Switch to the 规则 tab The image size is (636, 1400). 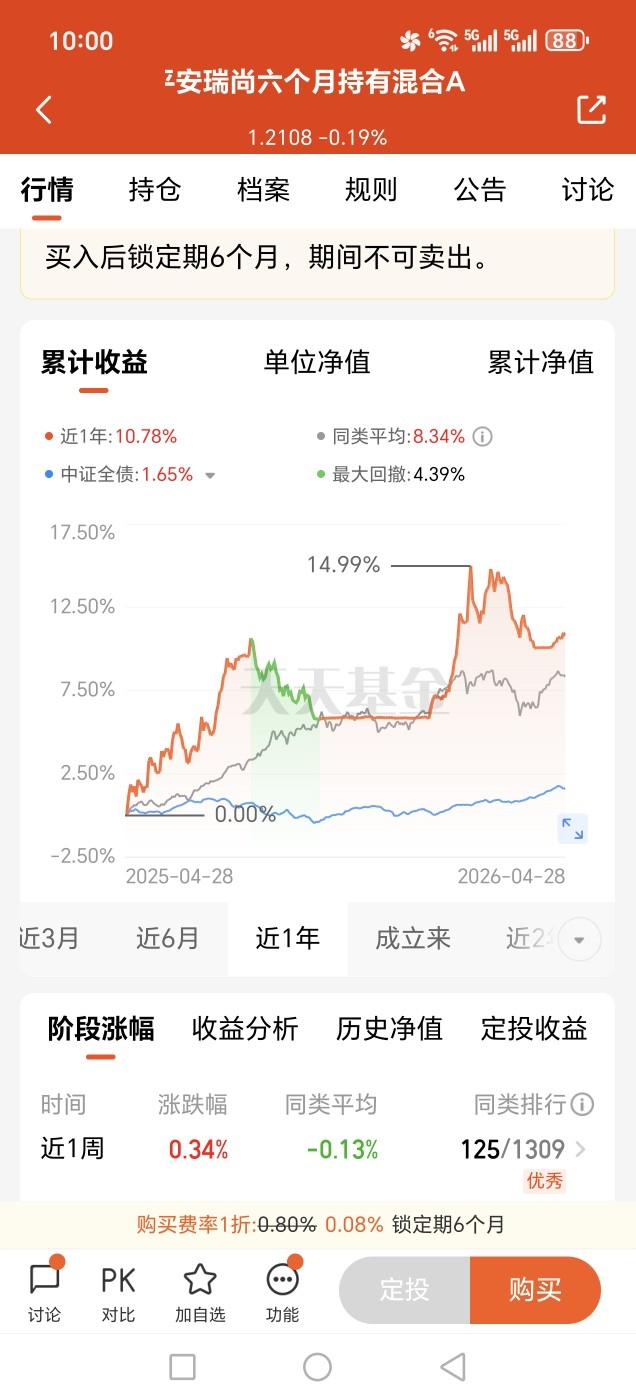click(x=371, y=189)
